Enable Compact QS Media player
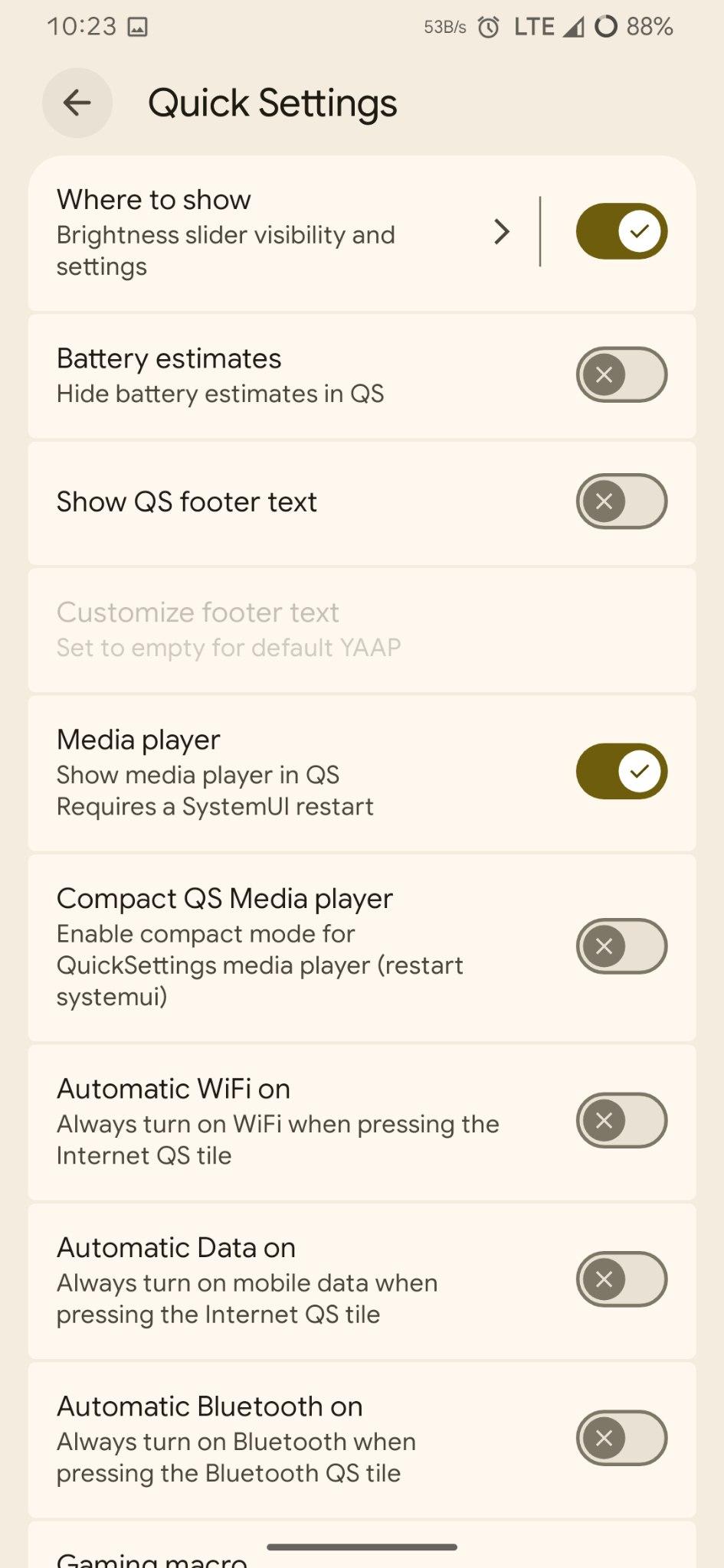Image resolution: width=724 pixels, height=1568 pixels. point(621,946)
